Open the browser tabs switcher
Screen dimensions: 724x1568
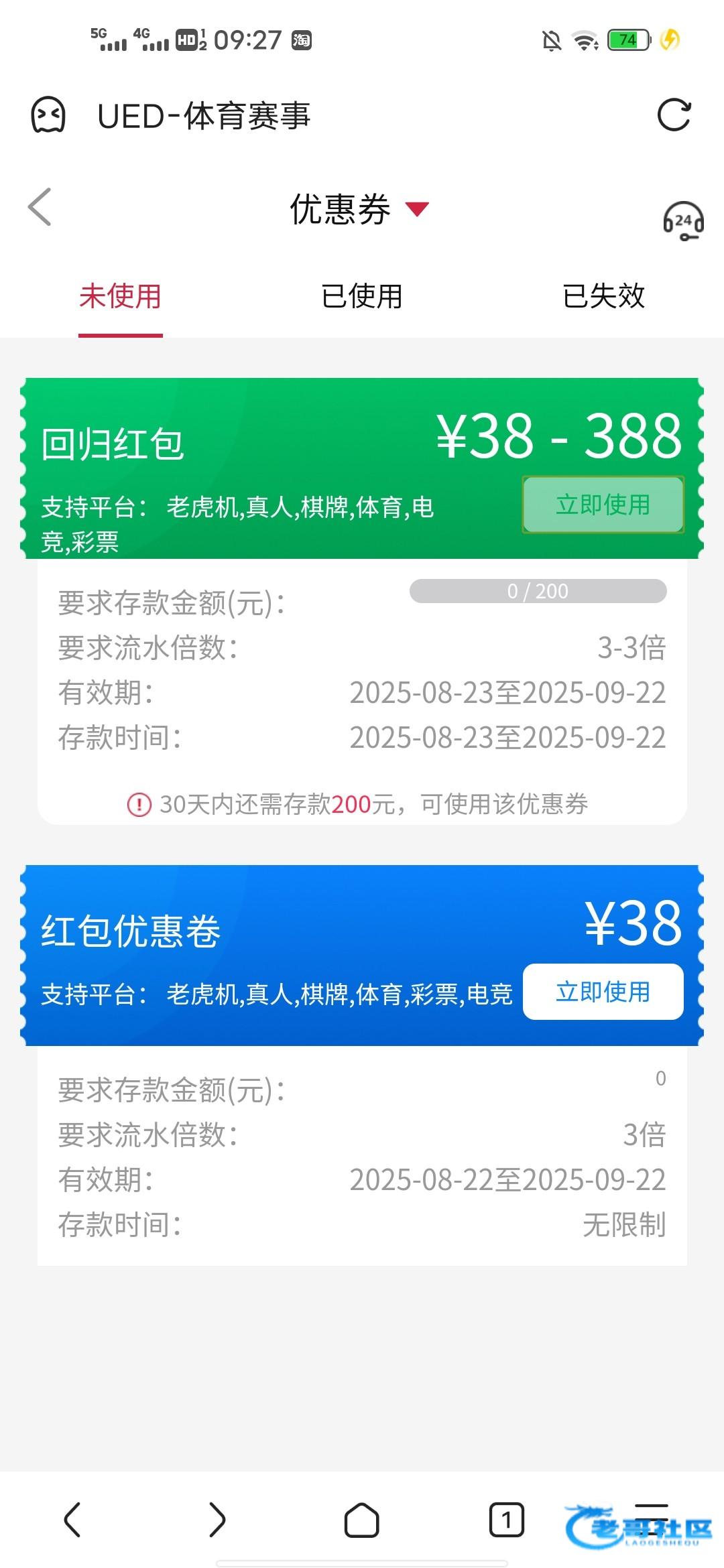pyautogui.click(x=506, y=1519)
